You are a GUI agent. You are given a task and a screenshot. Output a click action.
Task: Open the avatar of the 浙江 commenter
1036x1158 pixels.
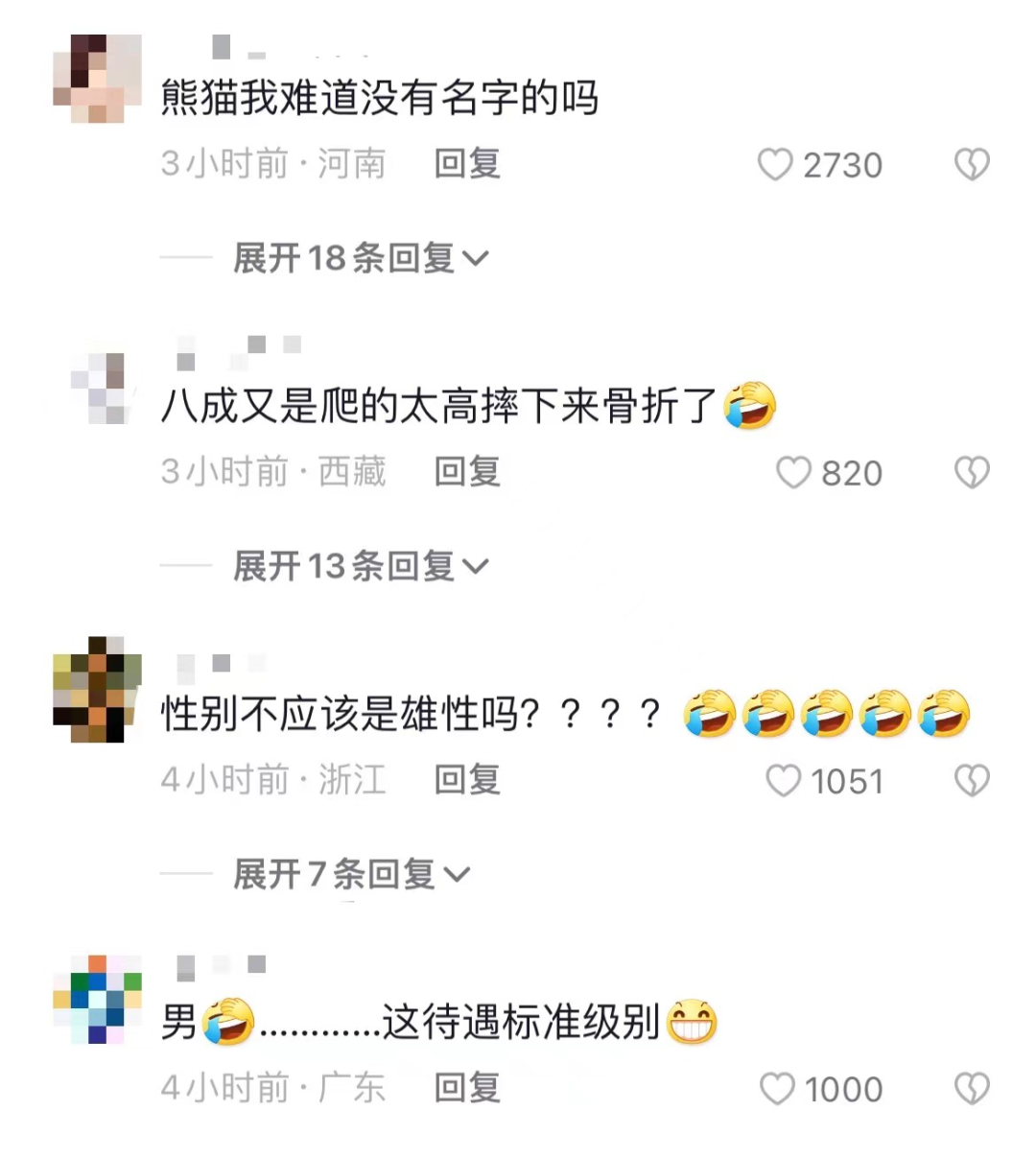pos(97,689)
